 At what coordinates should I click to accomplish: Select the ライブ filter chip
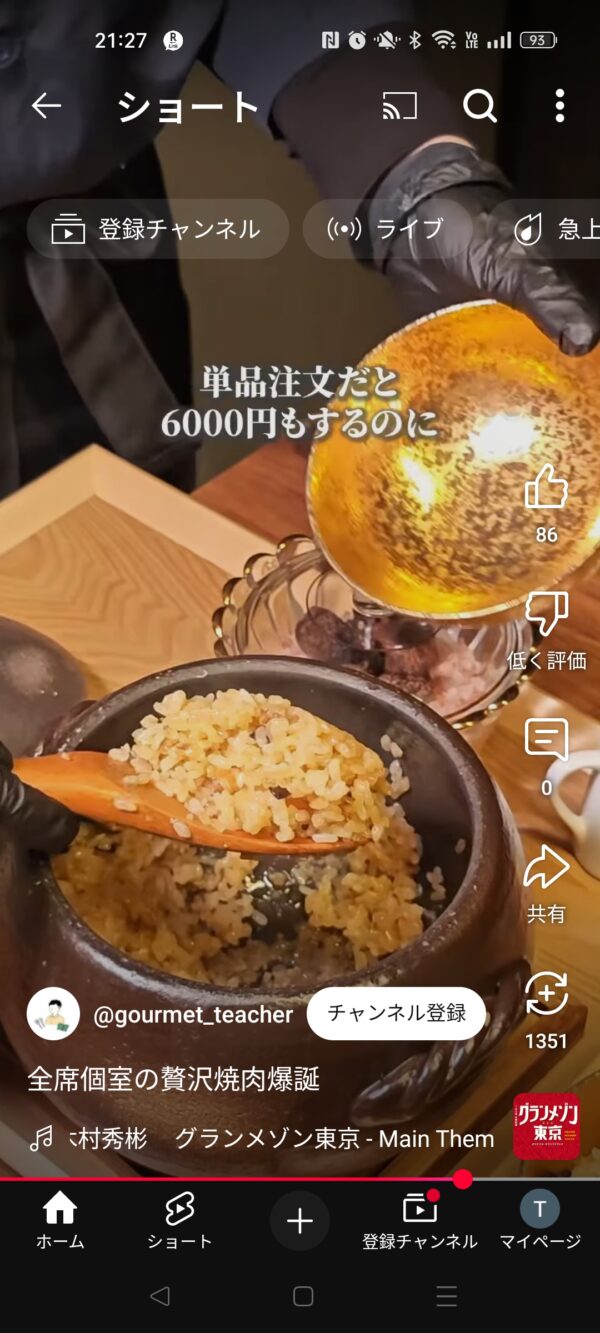pos(386,229)
